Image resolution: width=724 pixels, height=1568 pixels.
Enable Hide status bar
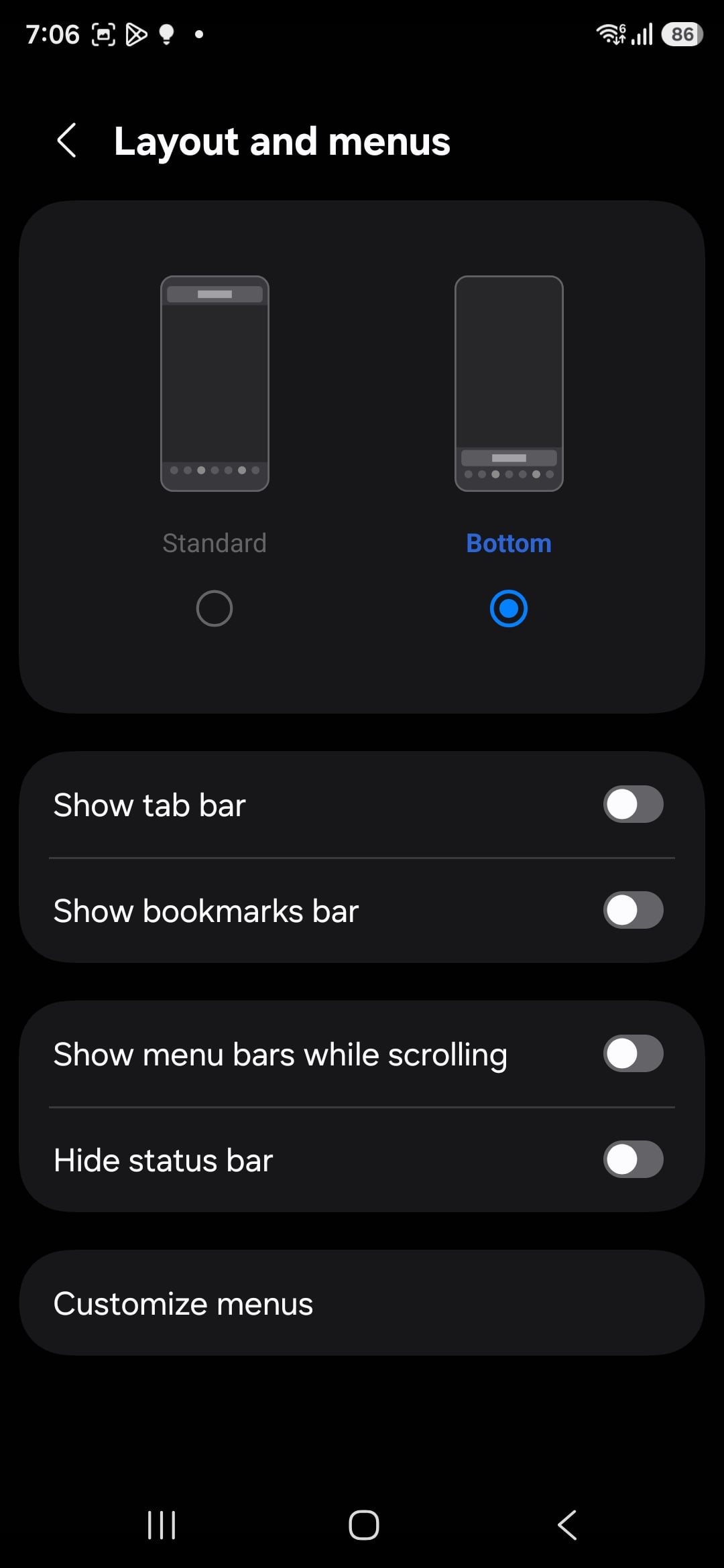click(633, 1159)
